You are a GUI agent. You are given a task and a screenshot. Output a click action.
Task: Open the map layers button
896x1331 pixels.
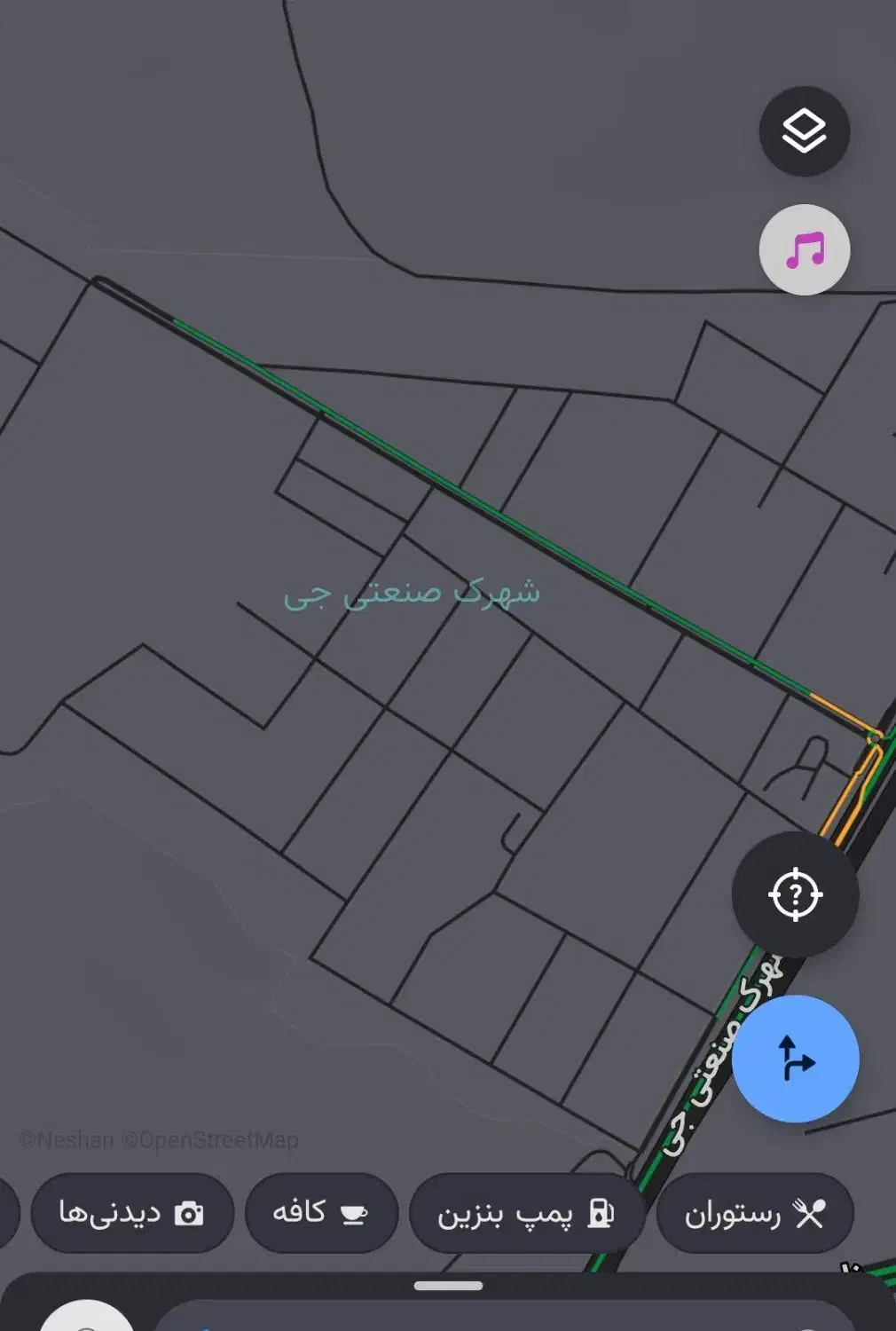[804, 131]
